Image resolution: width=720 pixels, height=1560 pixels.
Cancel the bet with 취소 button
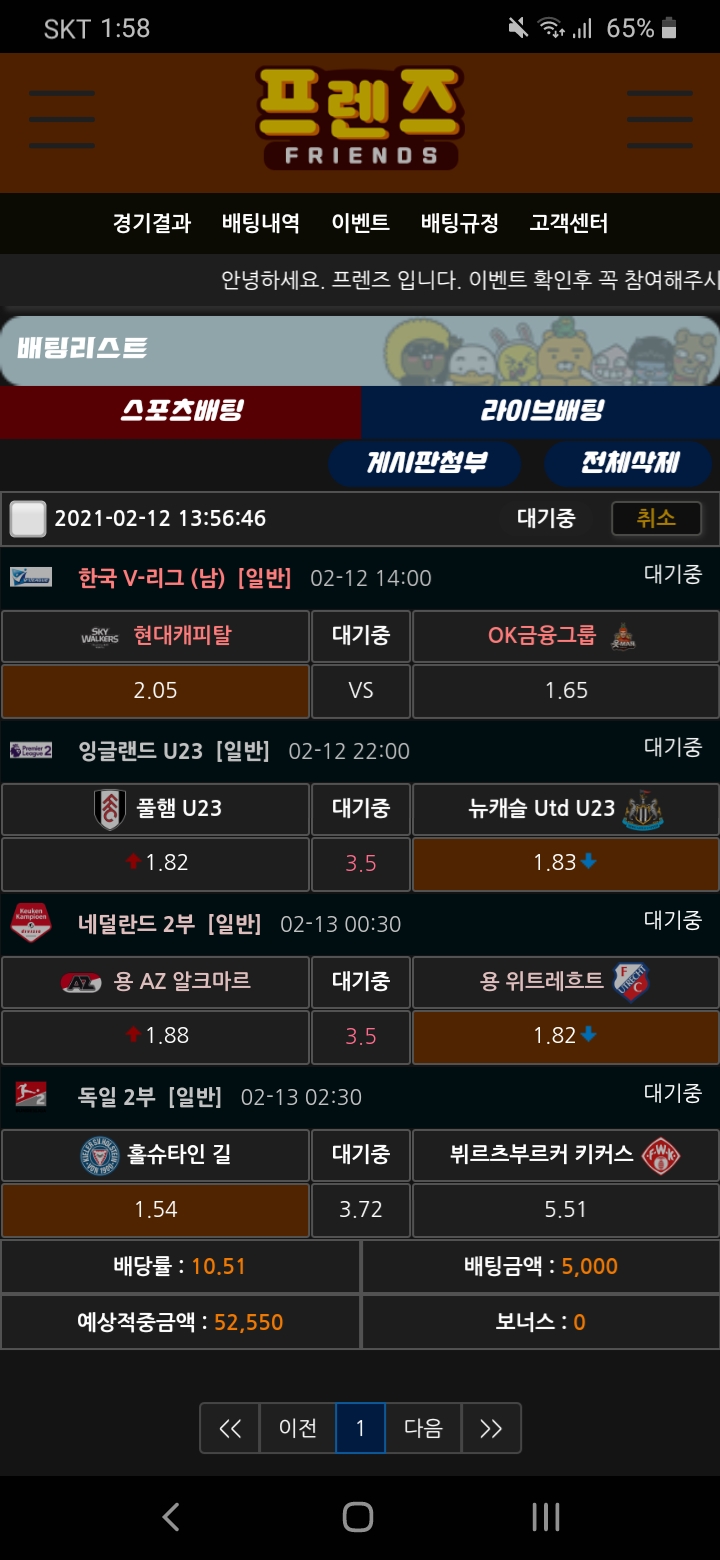coord(656,518)
